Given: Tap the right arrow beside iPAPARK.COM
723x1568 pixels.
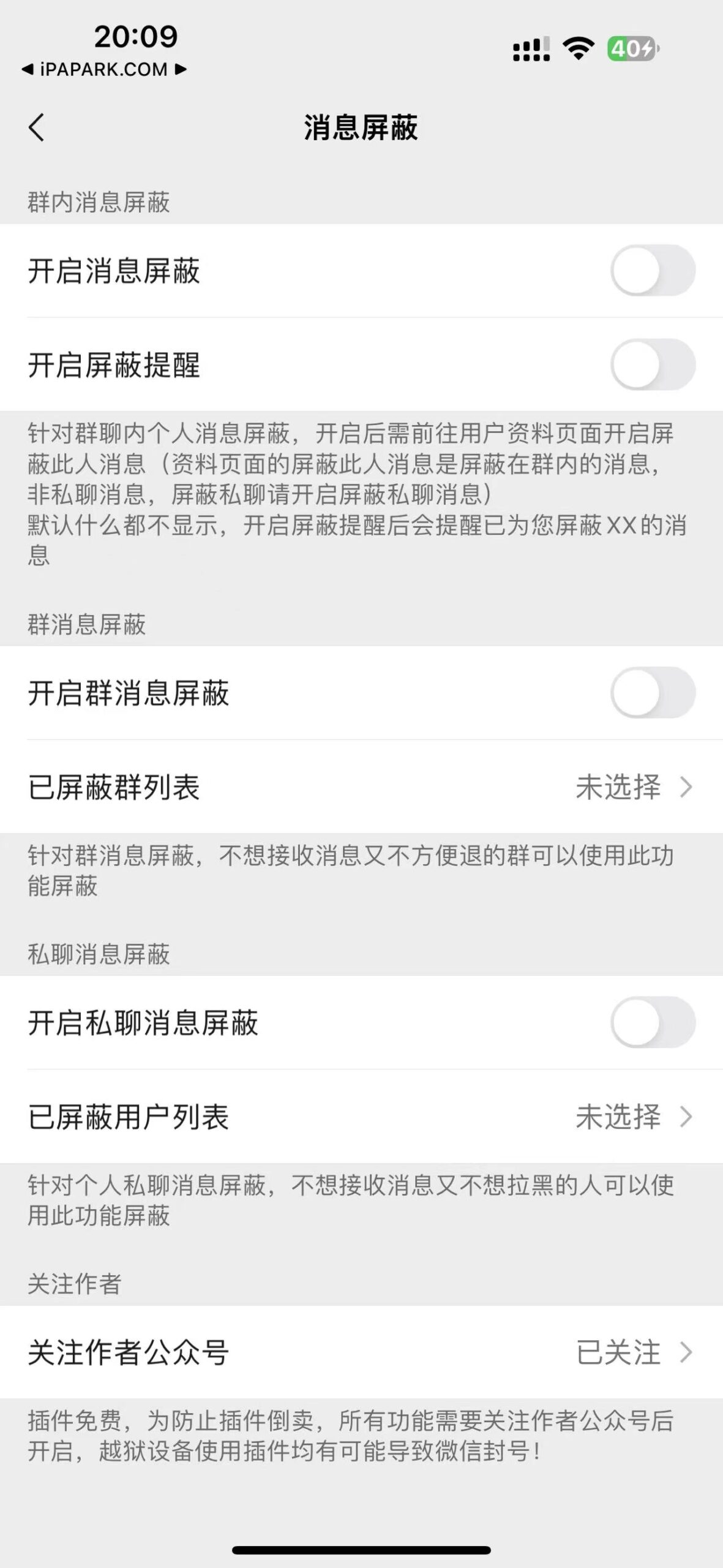Looking at the screenshot, I should (x=179, y=69).
